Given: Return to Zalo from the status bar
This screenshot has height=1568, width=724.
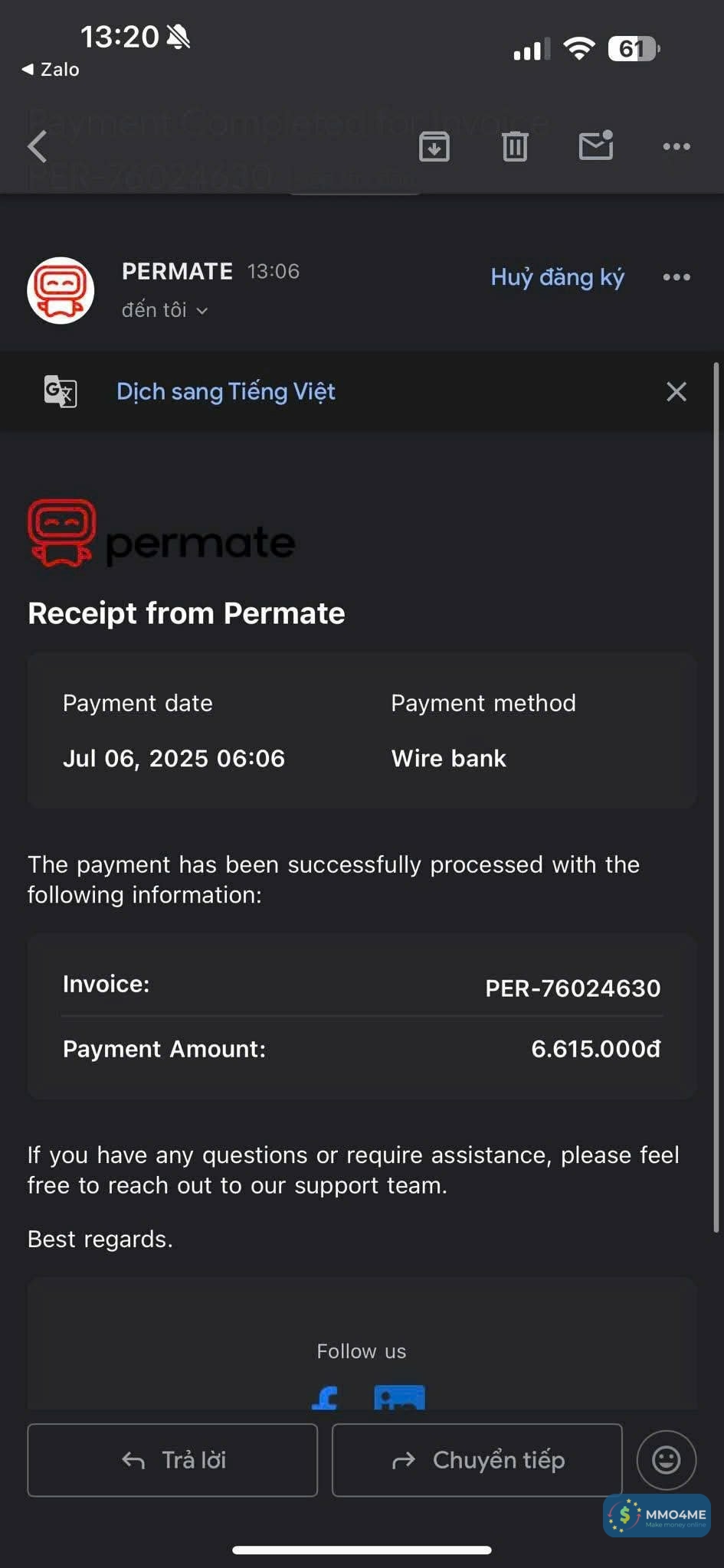Looking at the screenshot, I should (51, 70).
